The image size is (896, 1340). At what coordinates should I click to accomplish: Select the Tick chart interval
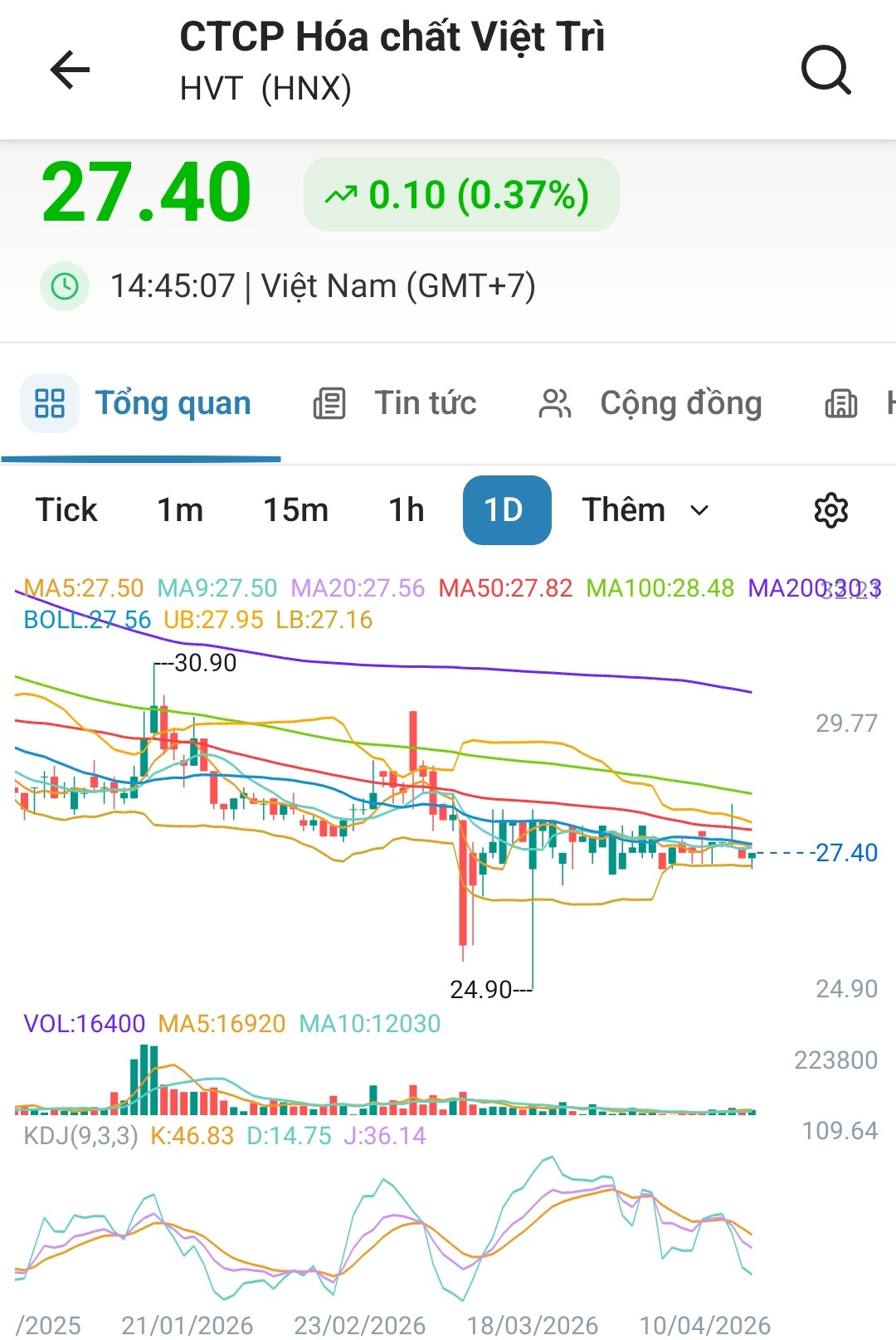coord(66,510)
